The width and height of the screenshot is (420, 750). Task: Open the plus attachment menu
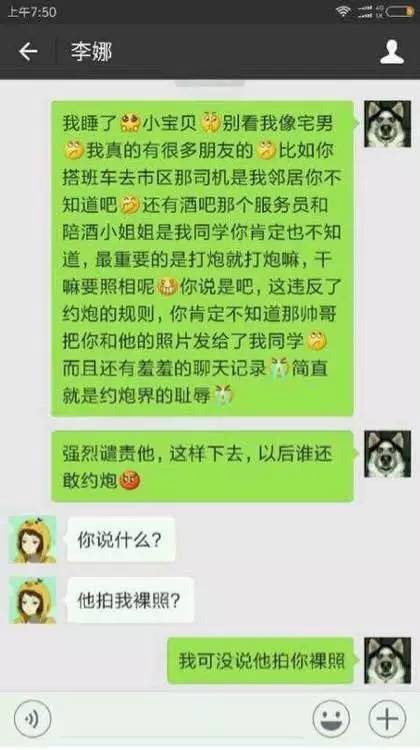[387, 718]
